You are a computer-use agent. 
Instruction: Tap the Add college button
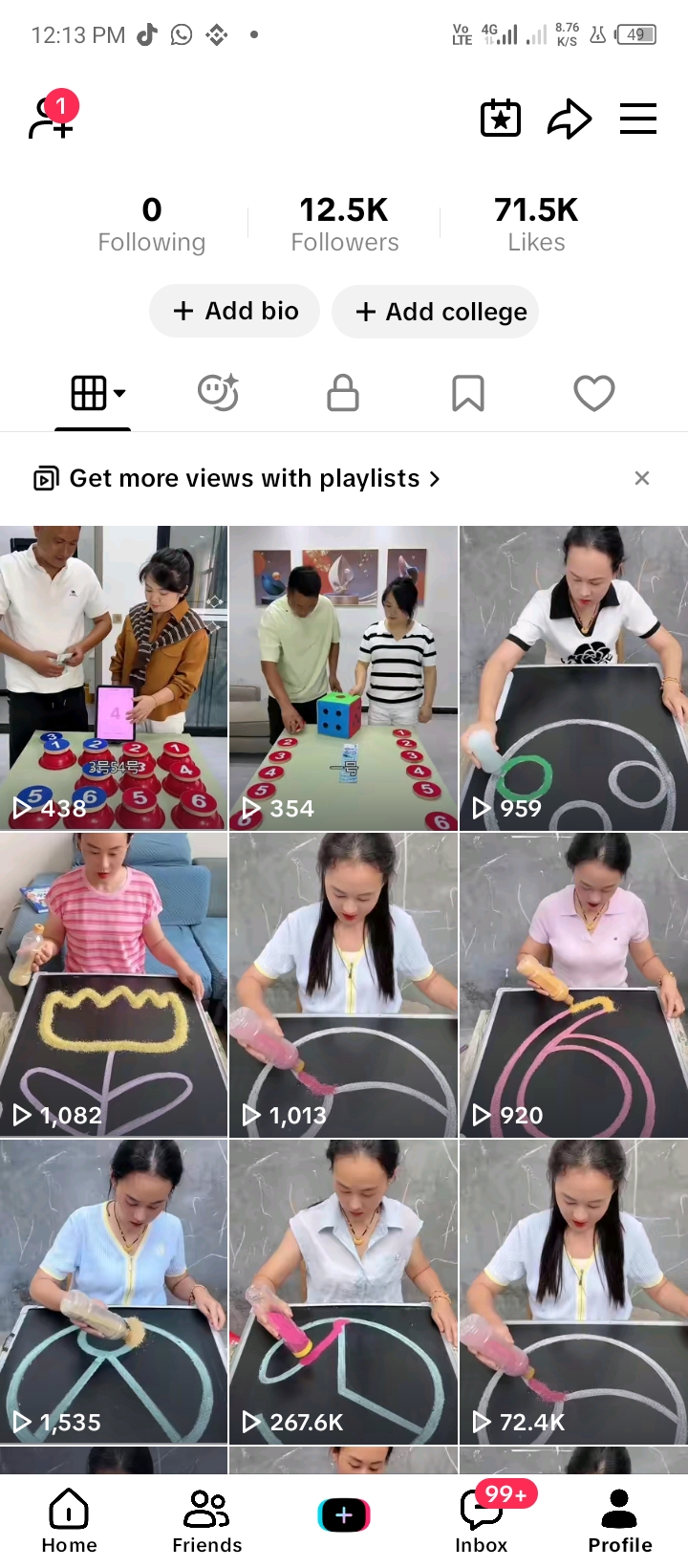point(436,312)
